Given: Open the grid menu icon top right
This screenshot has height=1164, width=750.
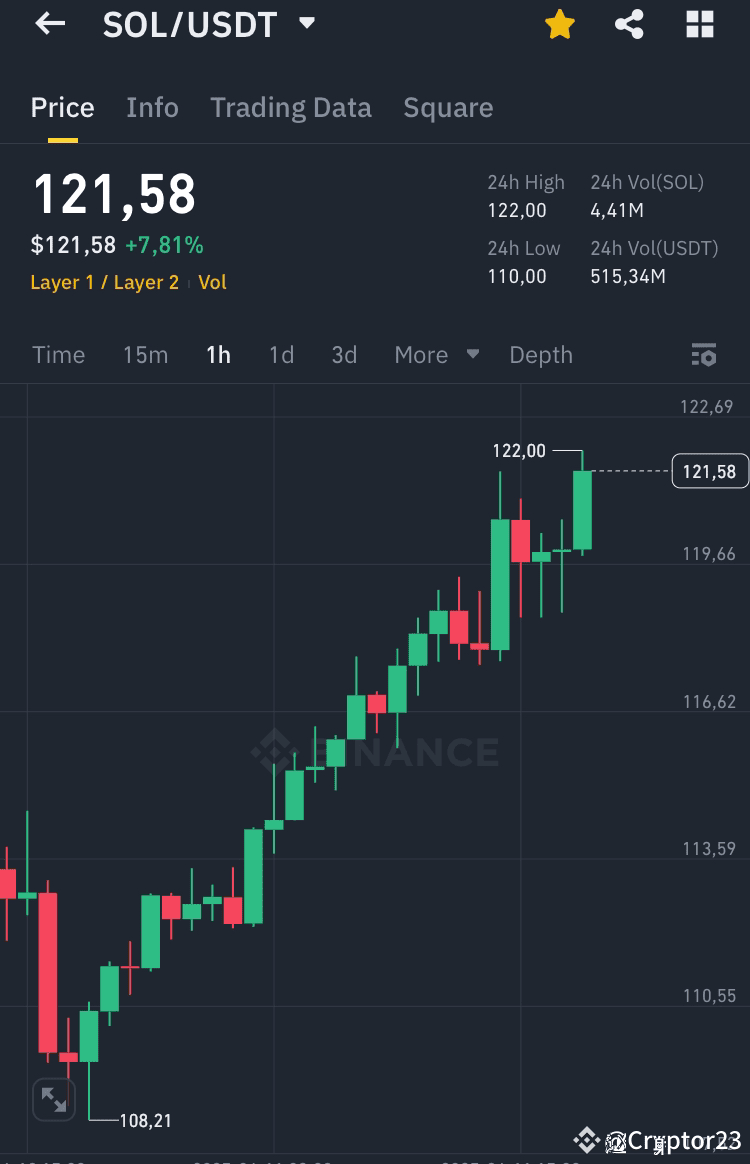Looking at the screenshot, I should coord(698,24).
